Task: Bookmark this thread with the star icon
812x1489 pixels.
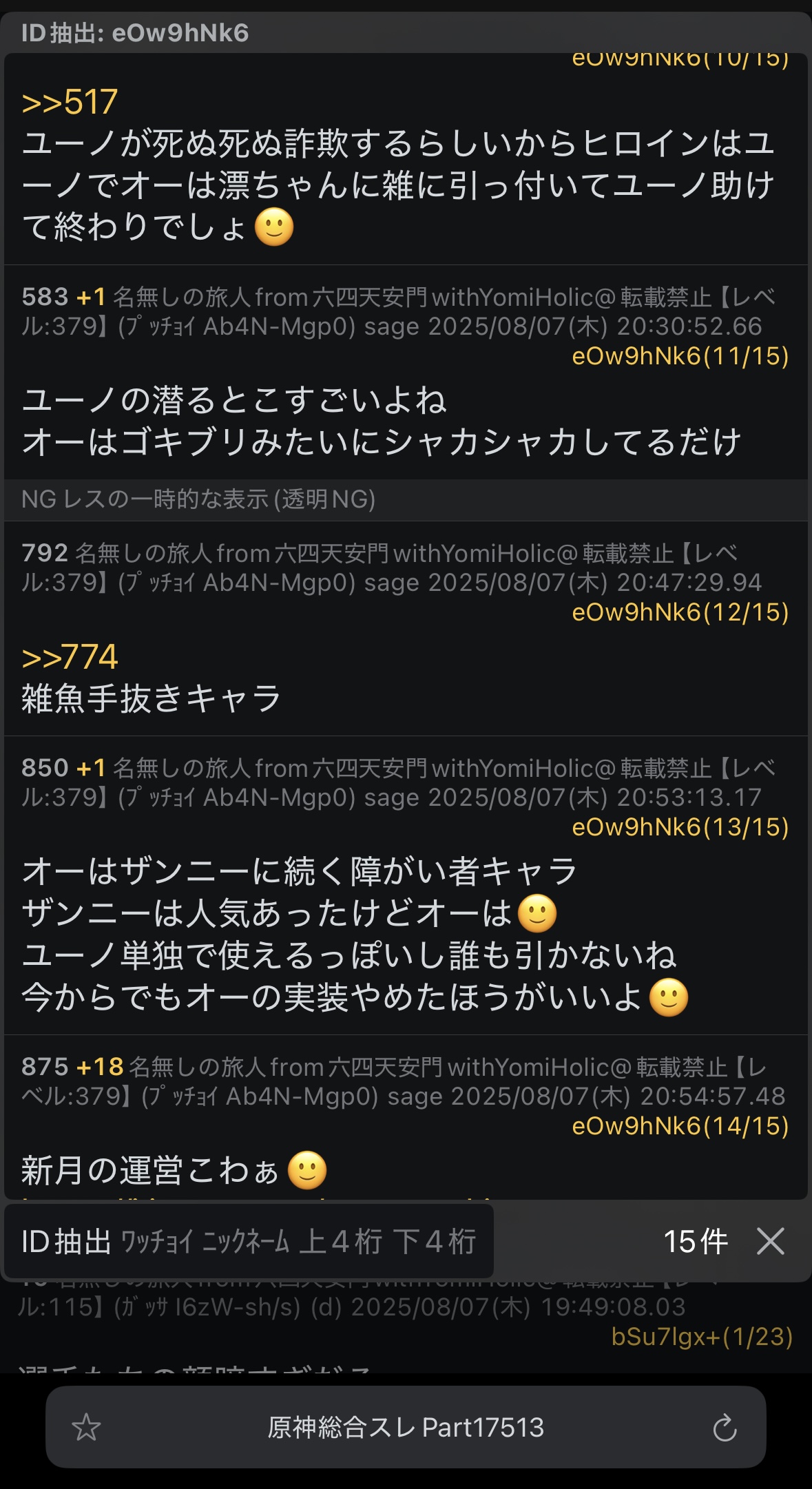Action: 87,1428
